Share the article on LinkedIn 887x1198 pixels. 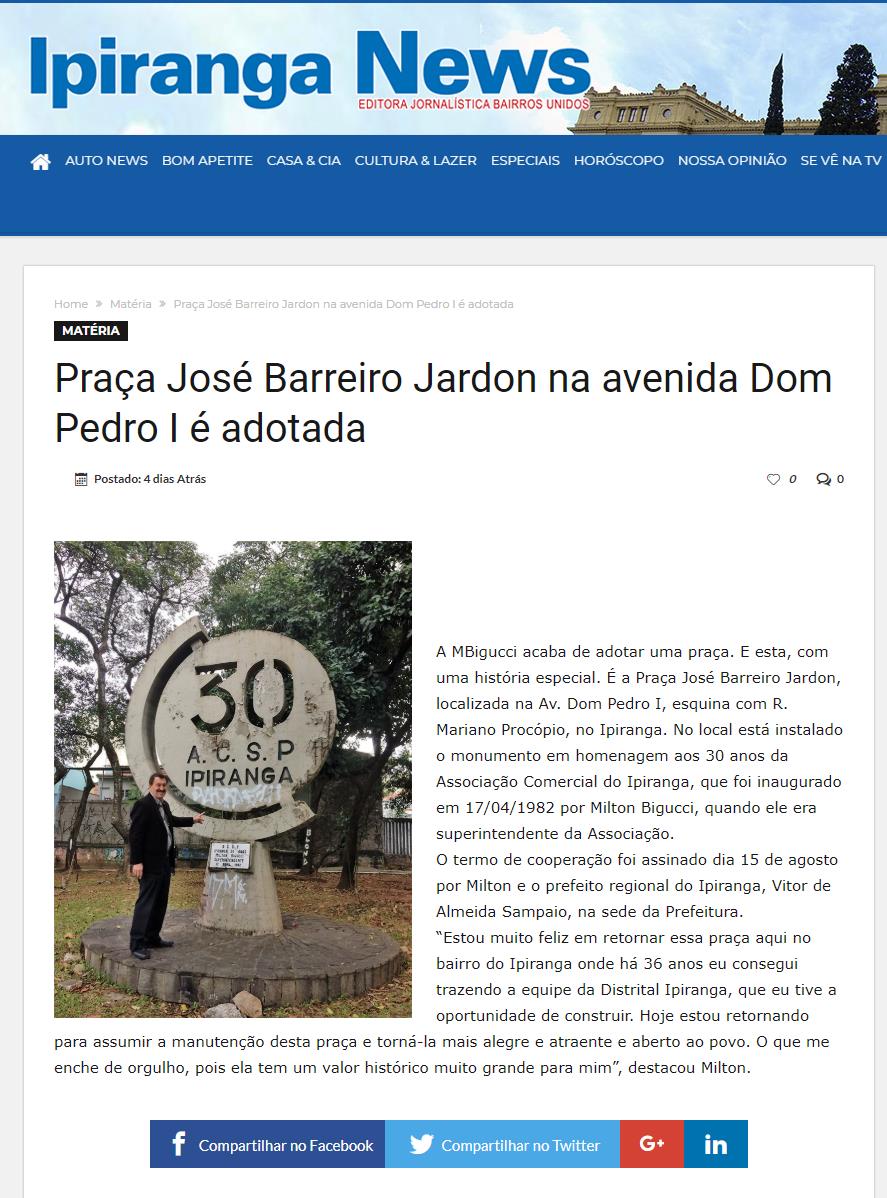coord(716,1145)
